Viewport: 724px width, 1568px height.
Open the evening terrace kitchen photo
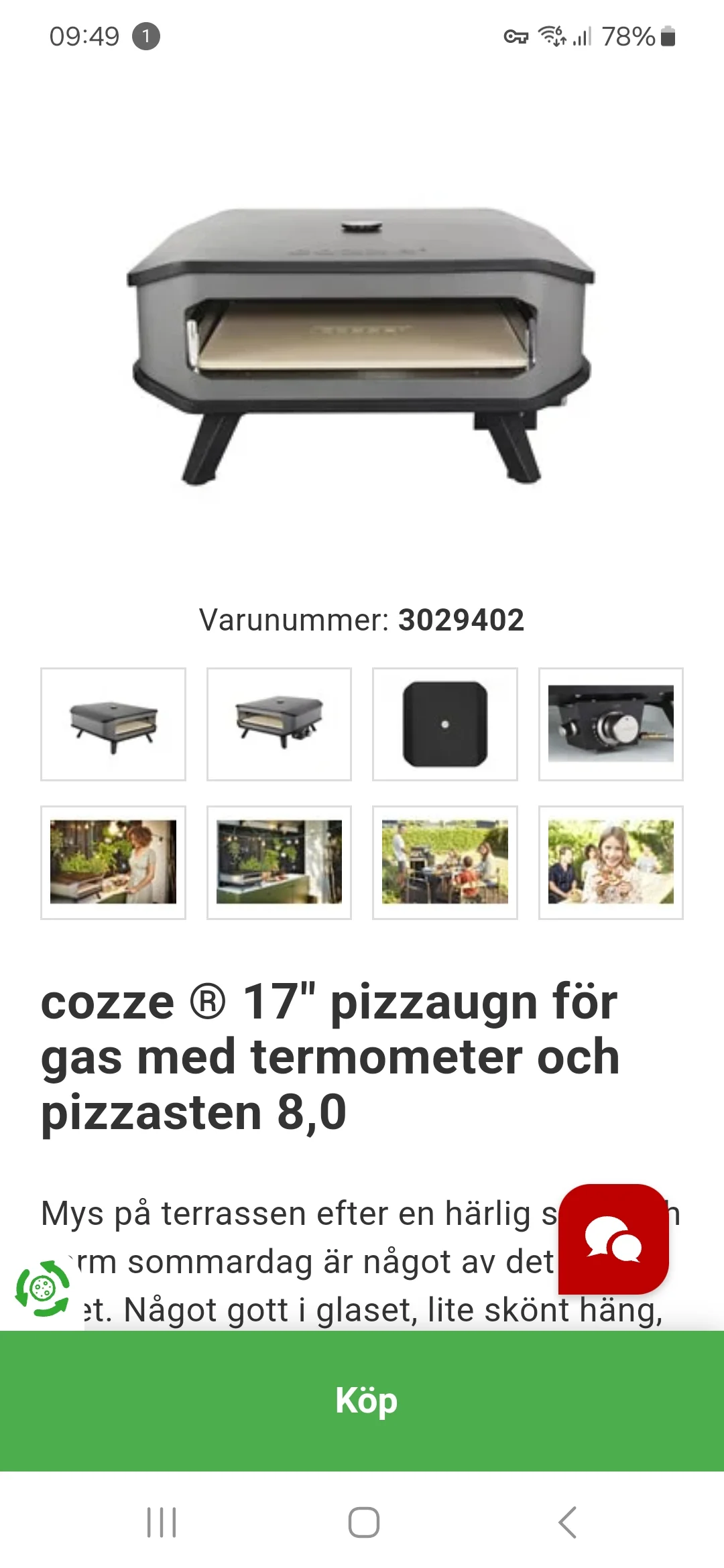(279, 862)
